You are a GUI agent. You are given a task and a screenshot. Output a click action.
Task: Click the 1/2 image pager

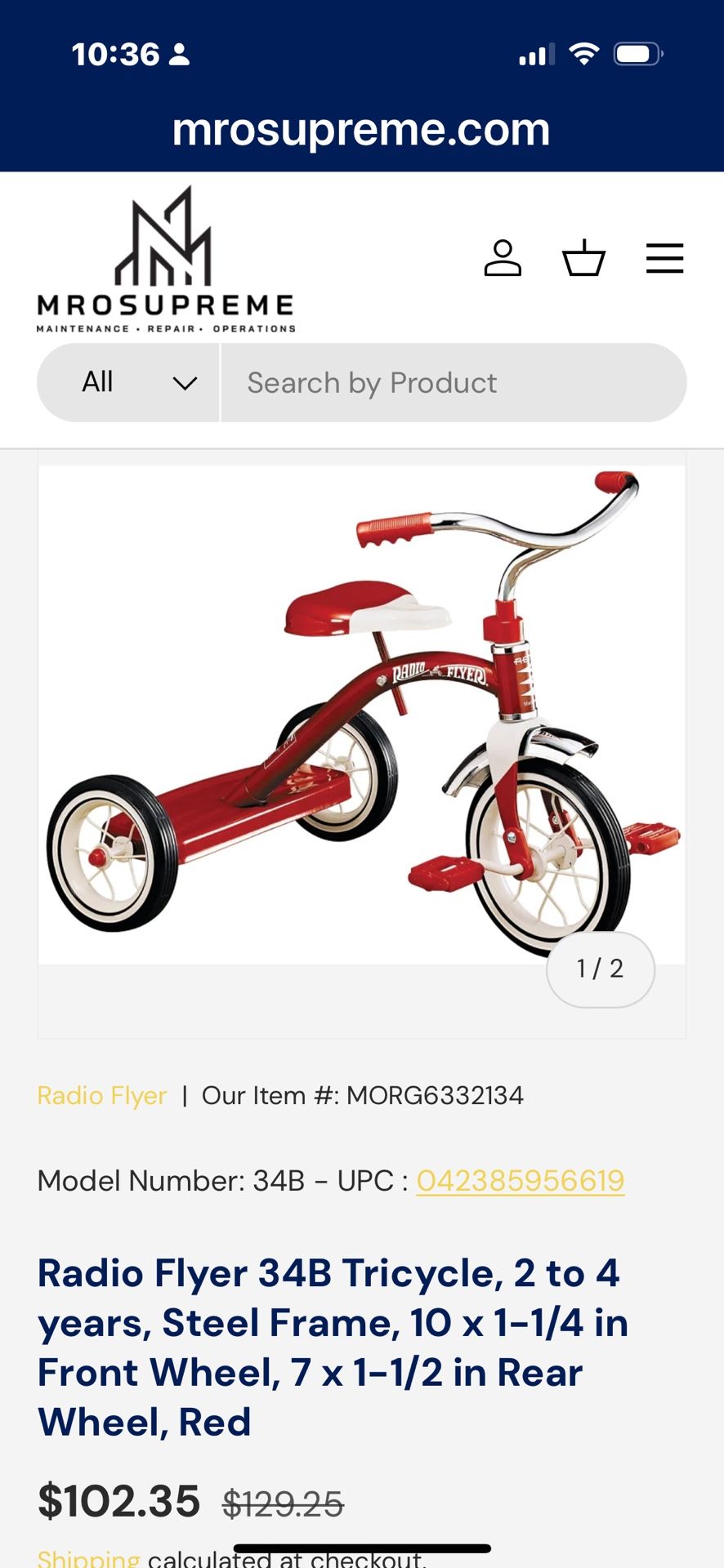click(x=601, y=969)
